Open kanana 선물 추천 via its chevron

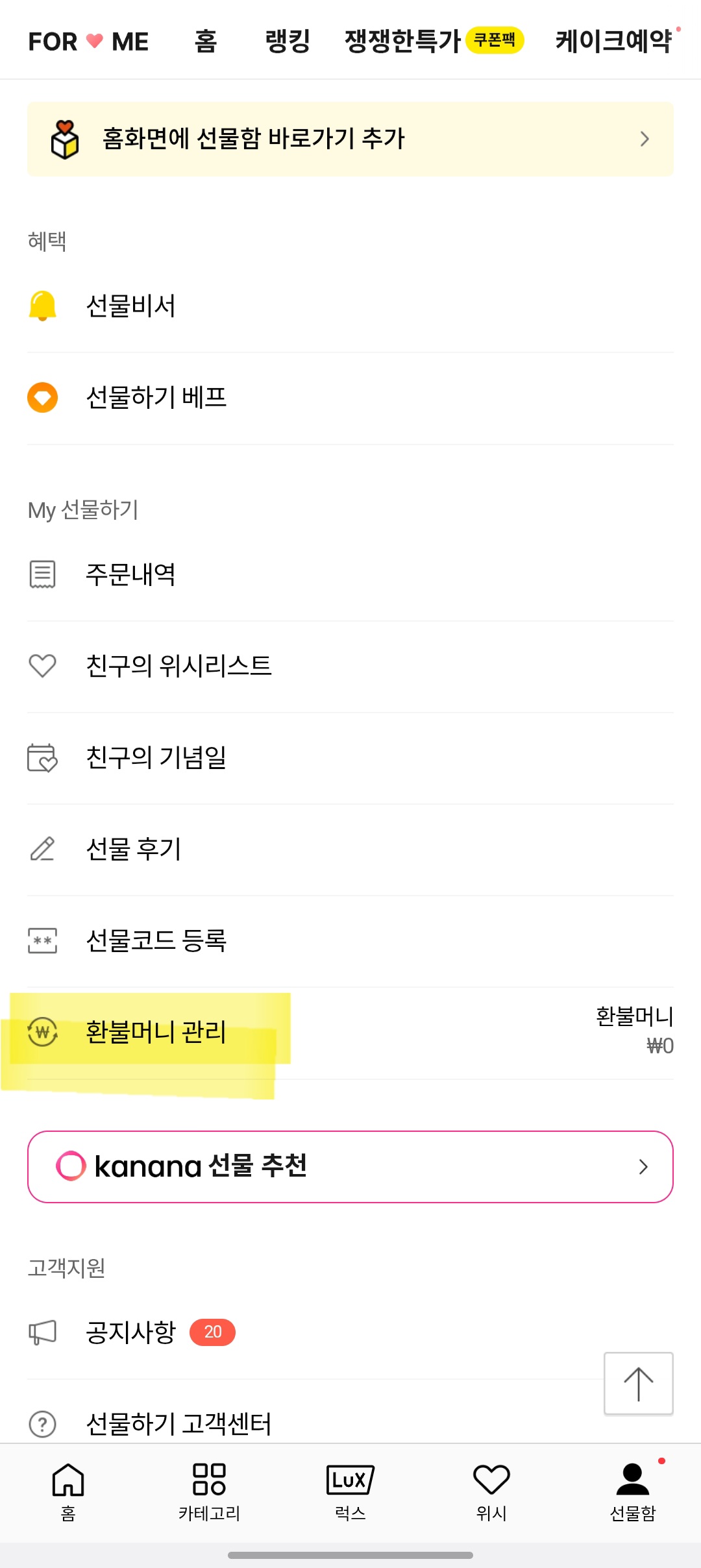[x=643, y=1166]
